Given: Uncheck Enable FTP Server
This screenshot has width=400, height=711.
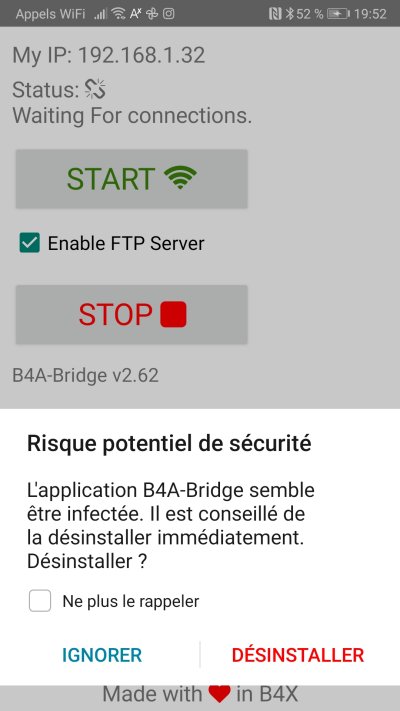Looking at the screenshot, I should [29, 243].
